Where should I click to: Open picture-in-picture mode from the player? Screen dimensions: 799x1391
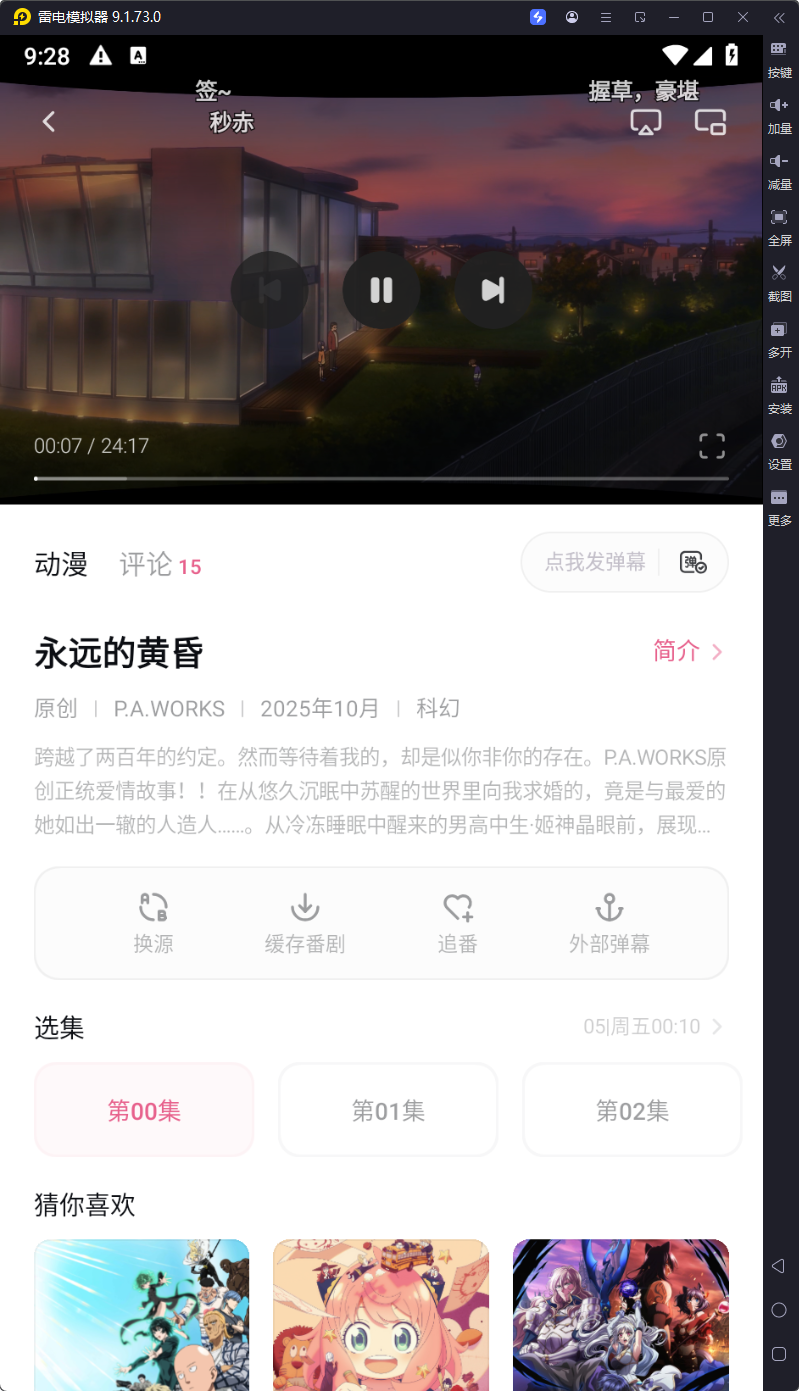(x=710, y=122)
